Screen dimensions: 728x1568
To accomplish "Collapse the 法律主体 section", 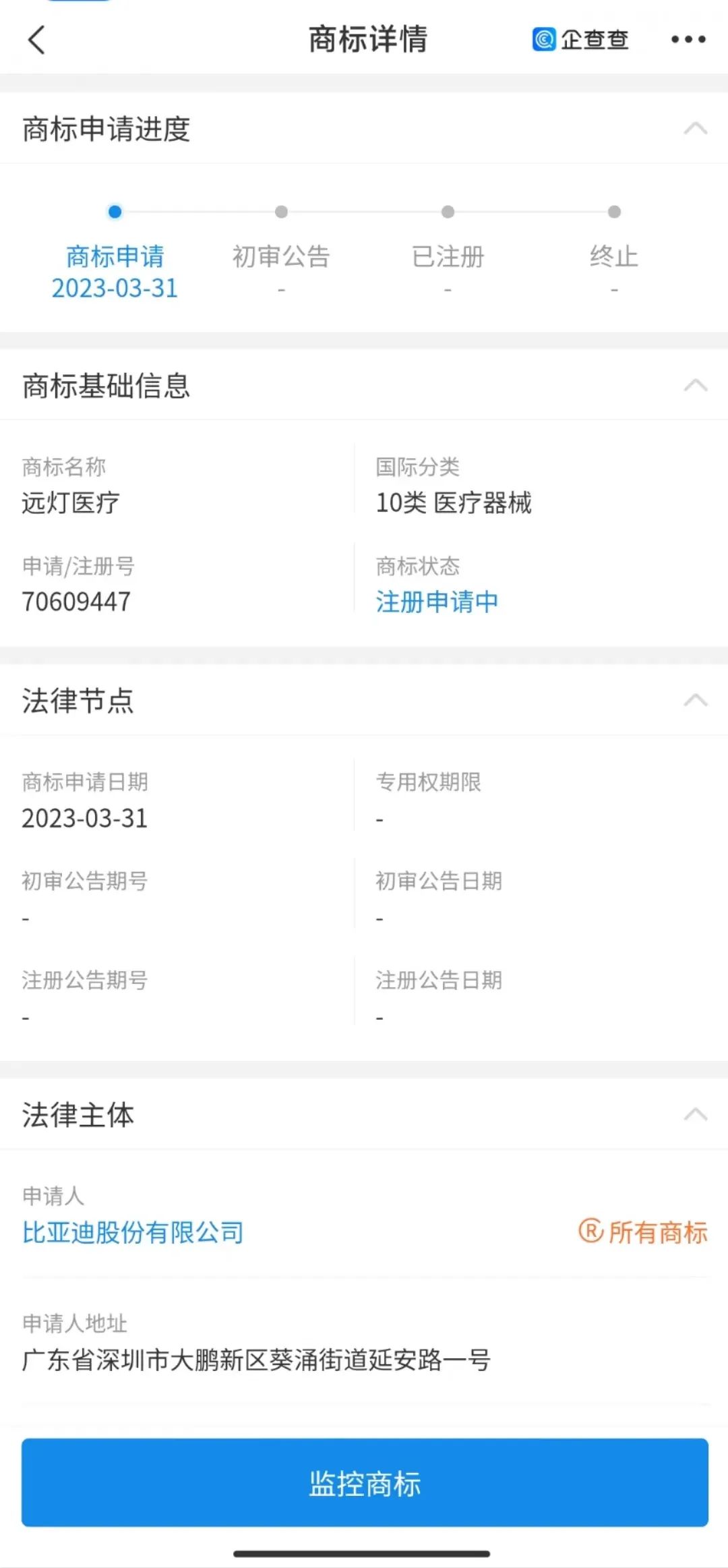I will [695, 1114].
